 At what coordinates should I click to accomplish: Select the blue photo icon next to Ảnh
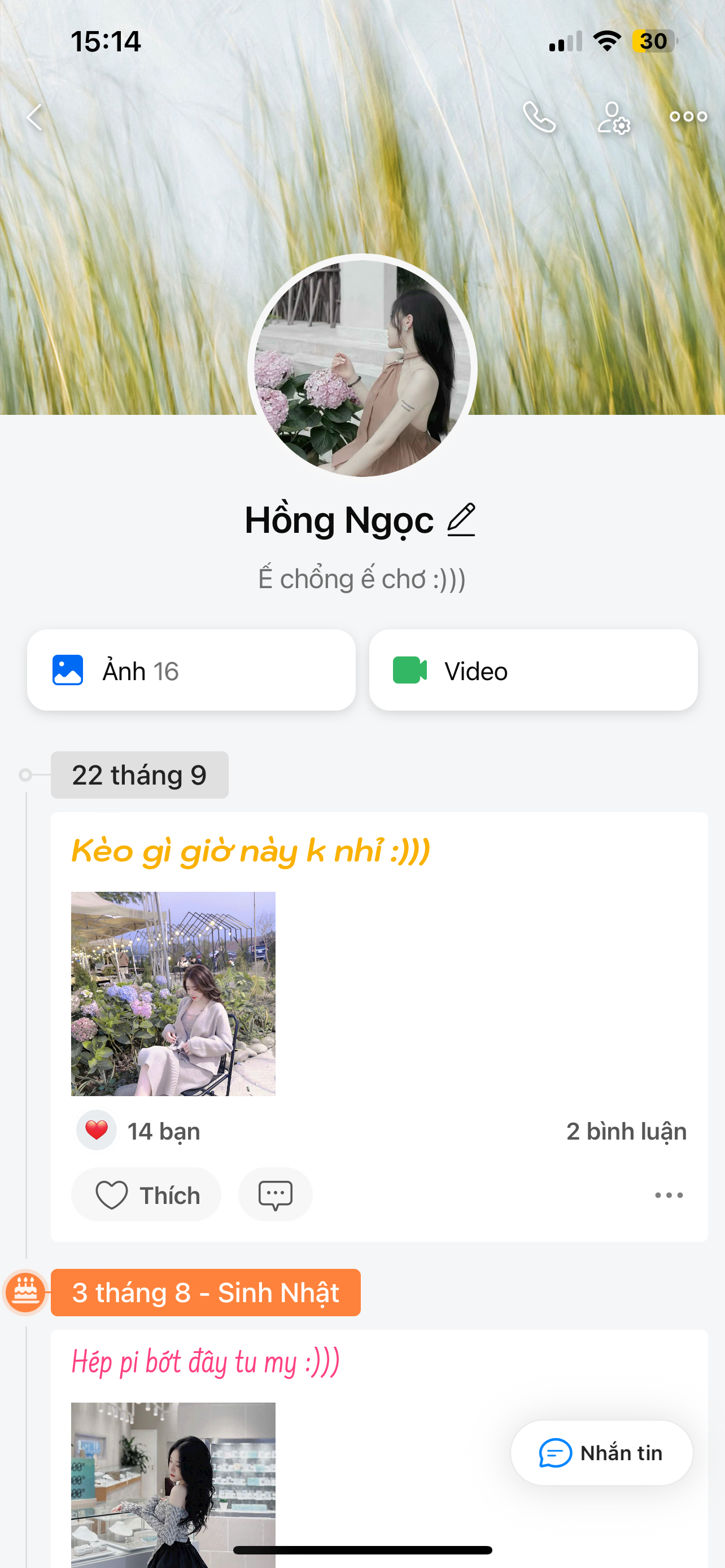pyautogui.click(x=69, y=669)
